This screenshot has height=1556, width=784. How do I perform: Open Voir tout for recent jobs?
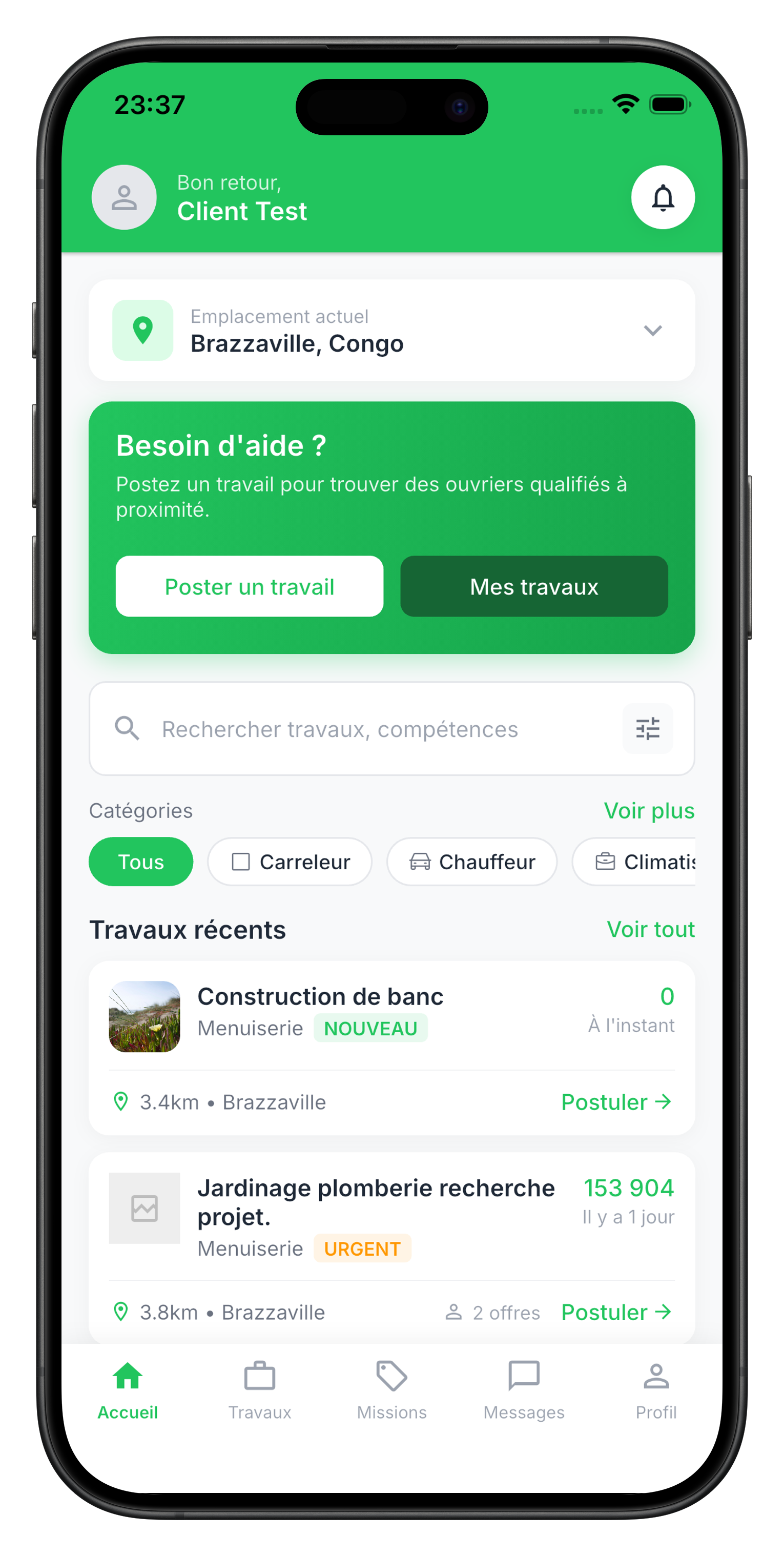point(651,929)
